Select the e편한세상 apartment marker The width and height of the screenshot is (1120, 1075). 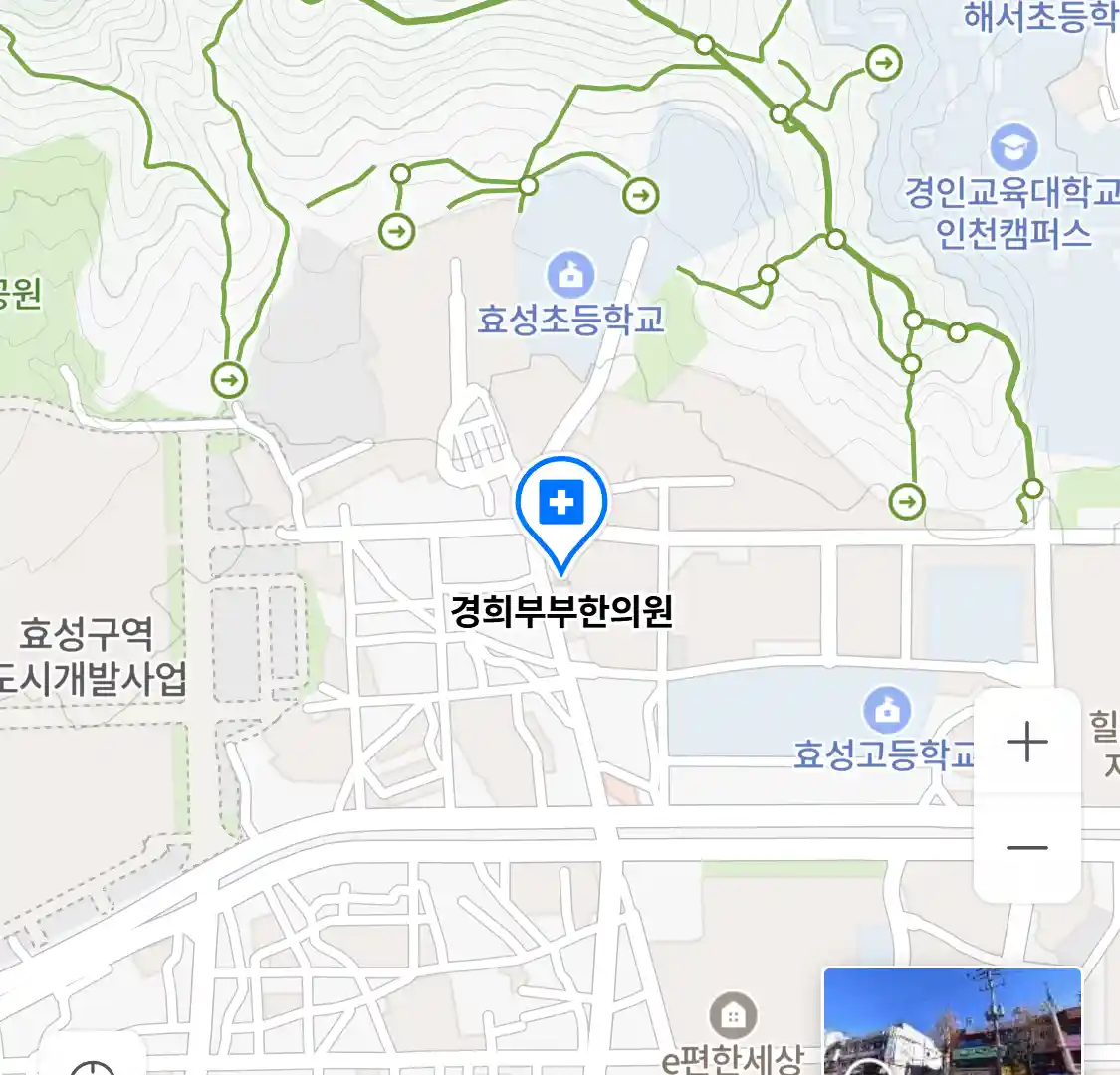(x=733, y=1016)
